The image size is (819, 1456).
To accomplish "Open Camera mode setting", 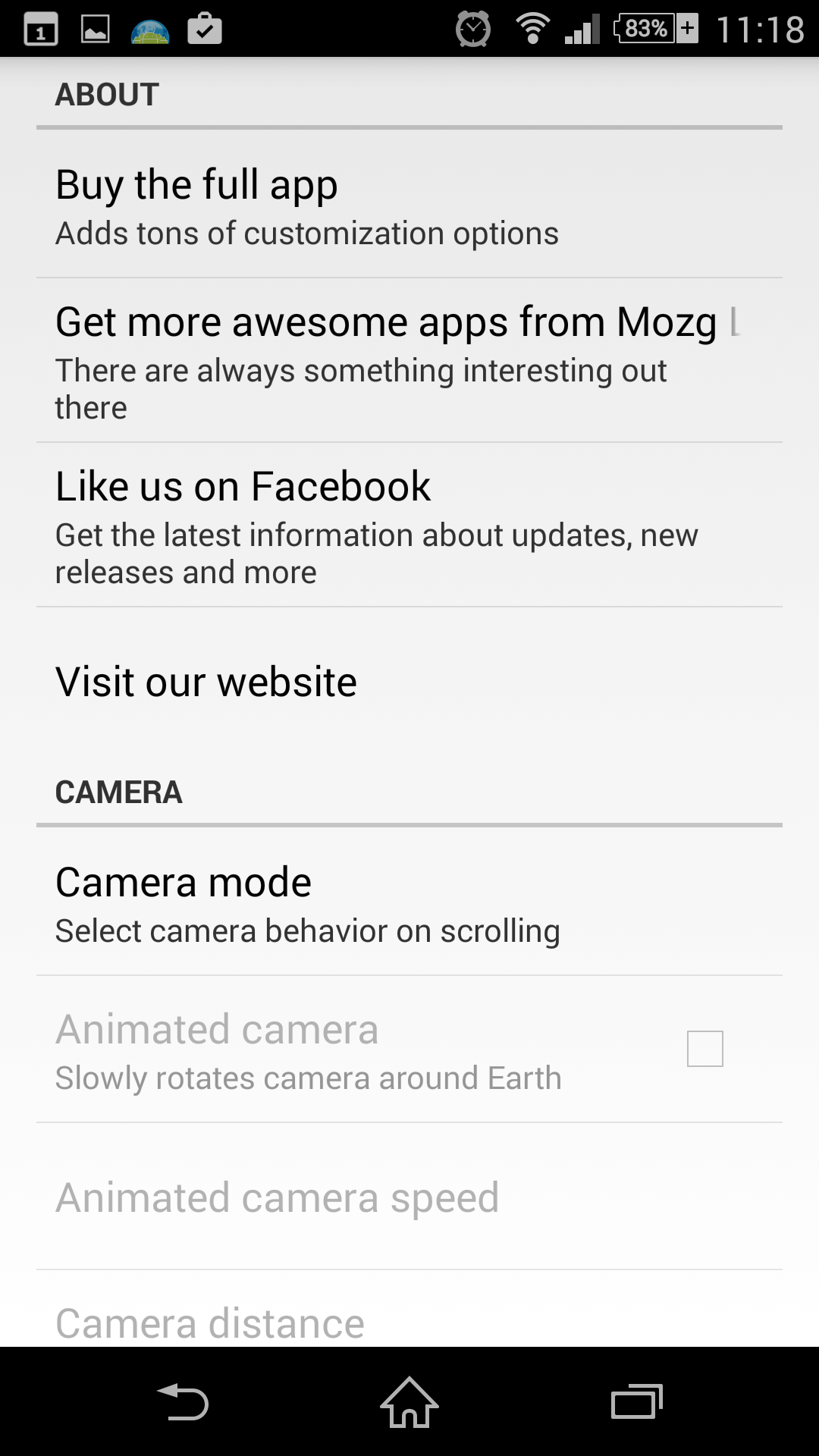I will tap(409, 902).
